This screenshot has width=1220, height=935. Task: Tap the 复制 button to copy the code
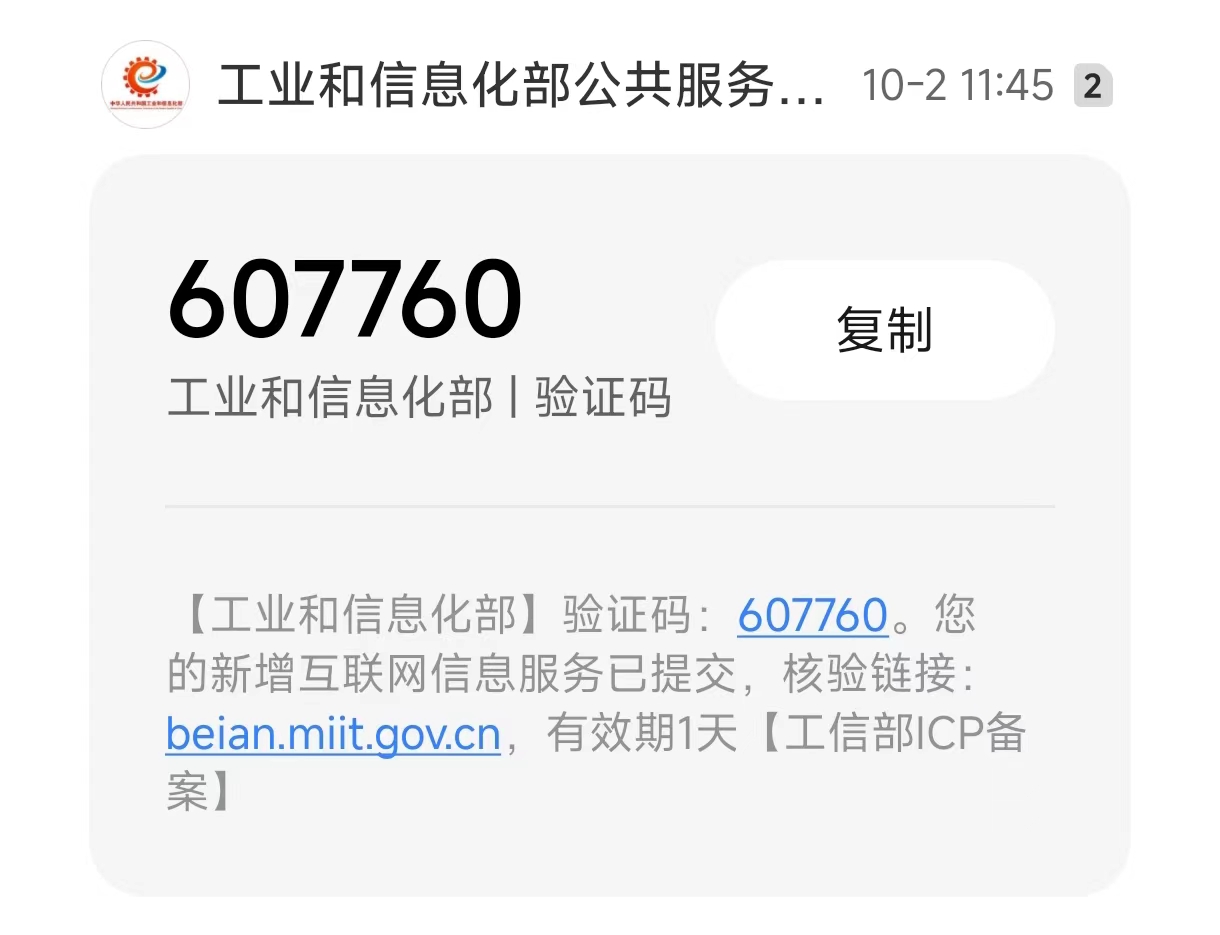[884, 330]
